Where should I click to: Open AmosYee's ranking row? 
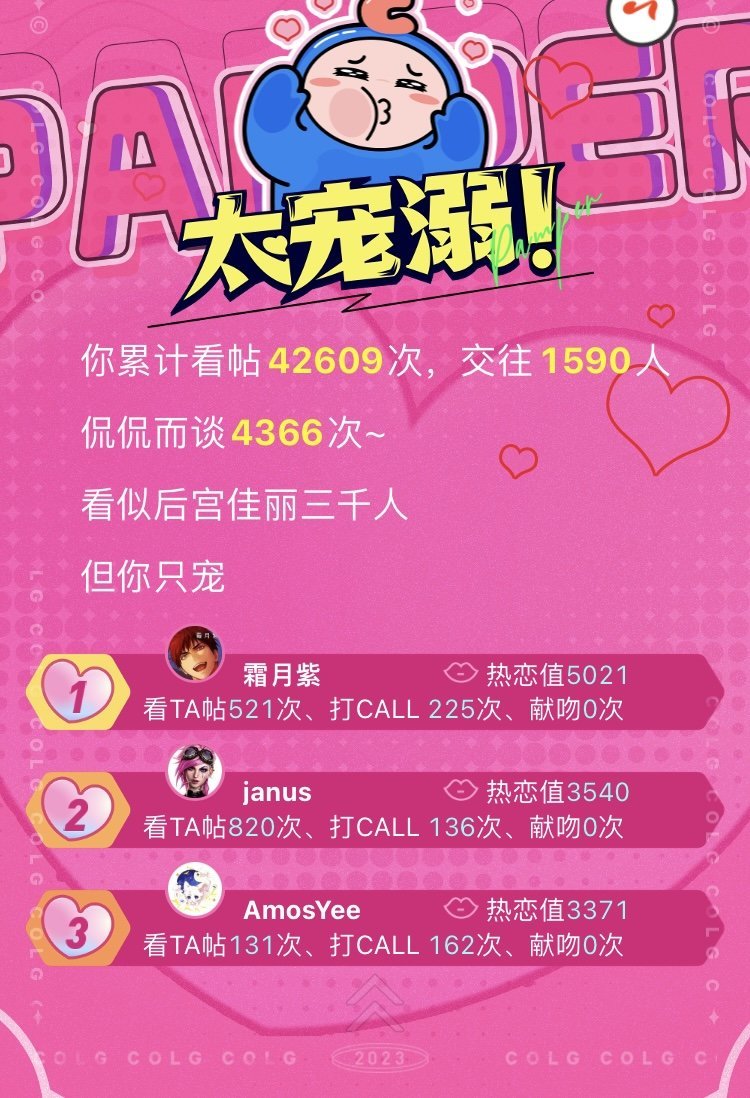400,928
